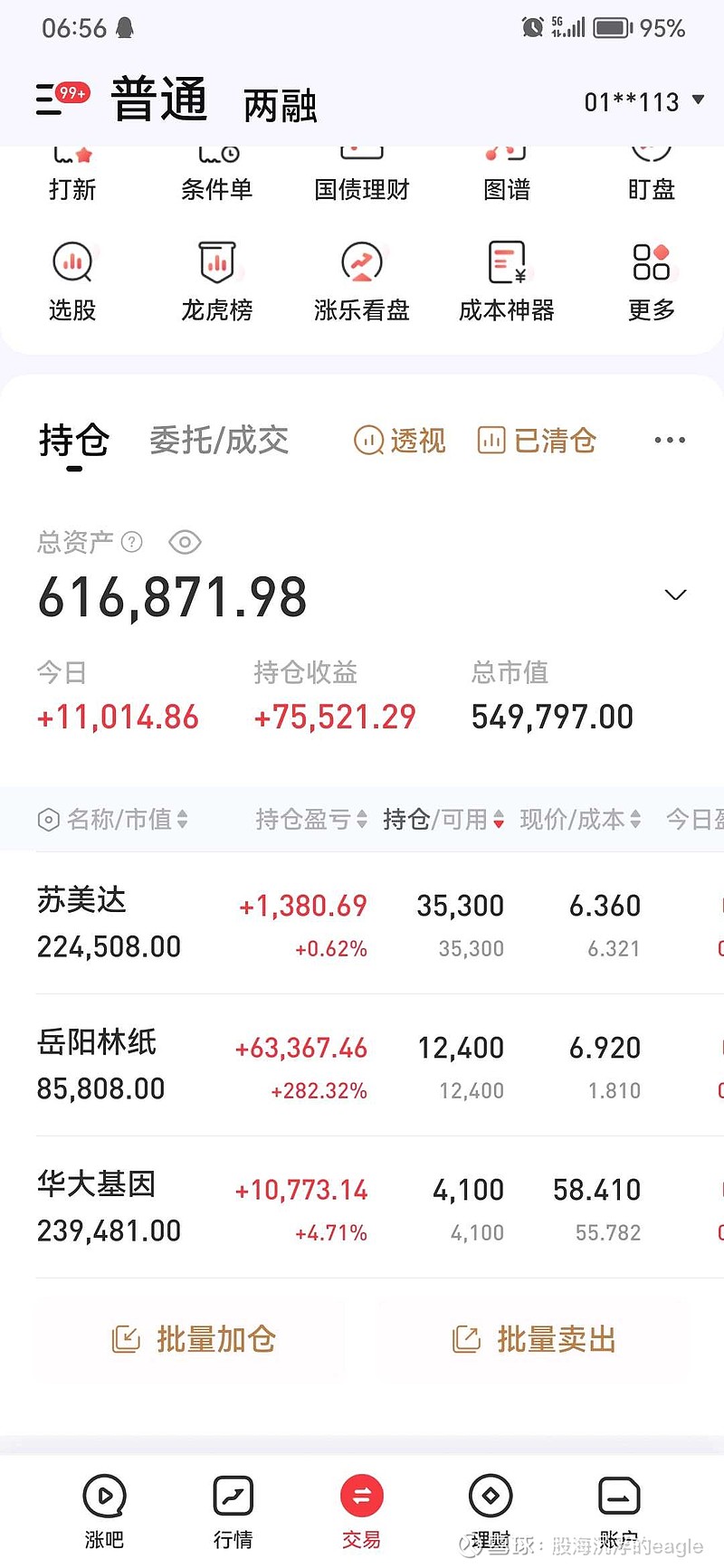The image size is (724, 1568).
Task: Open 涨乐看盘 market viewer
Action: click(x=362, y=280)
